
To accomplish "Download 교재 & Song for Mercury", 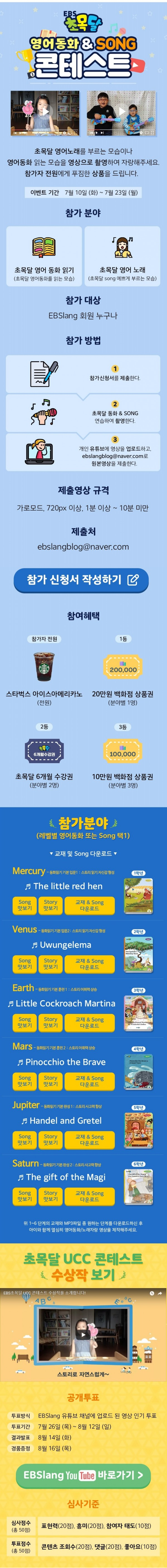I will tap(90, 905).
